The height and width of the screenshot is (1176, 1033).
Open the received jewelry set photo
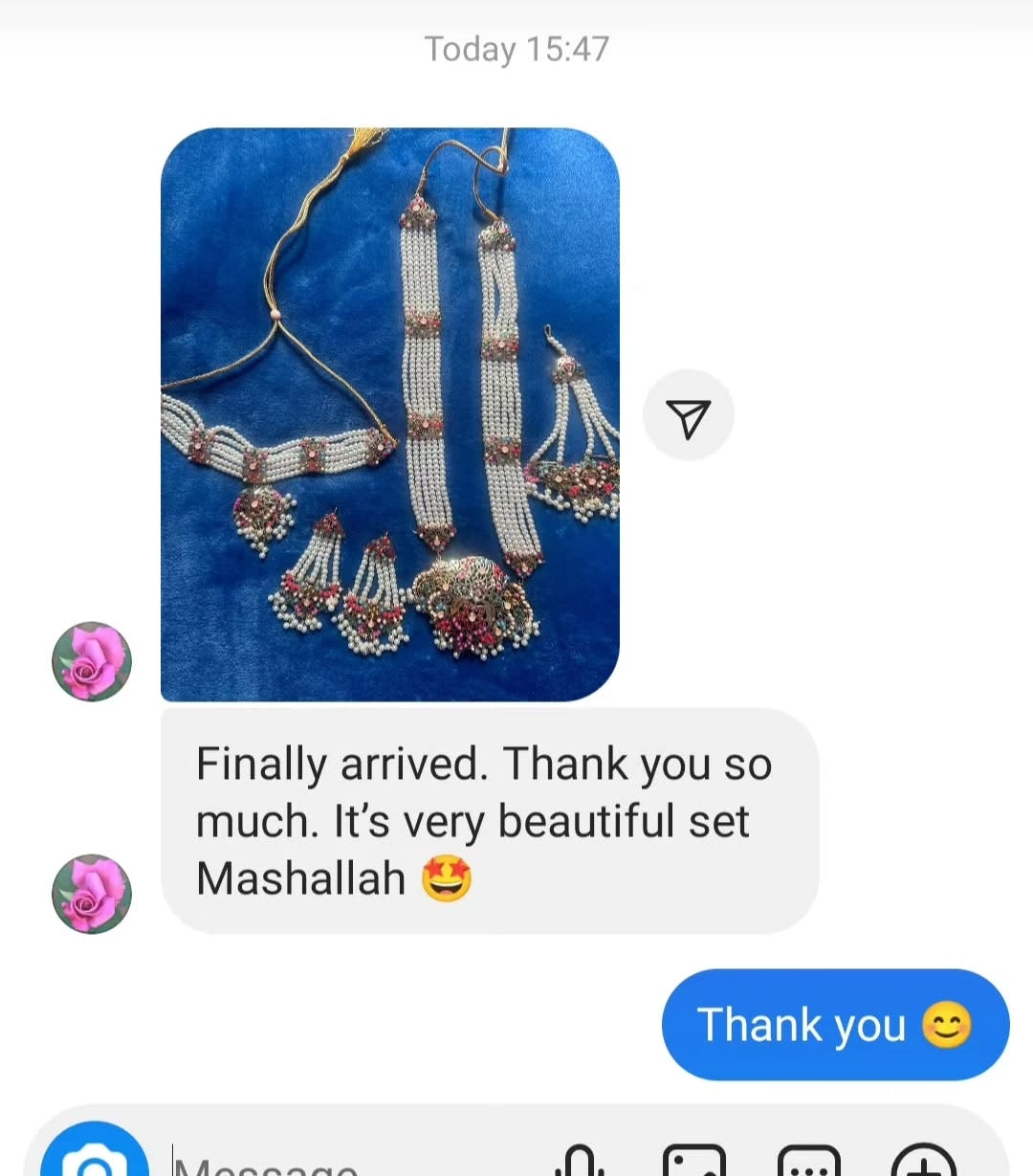click(389, 414)
